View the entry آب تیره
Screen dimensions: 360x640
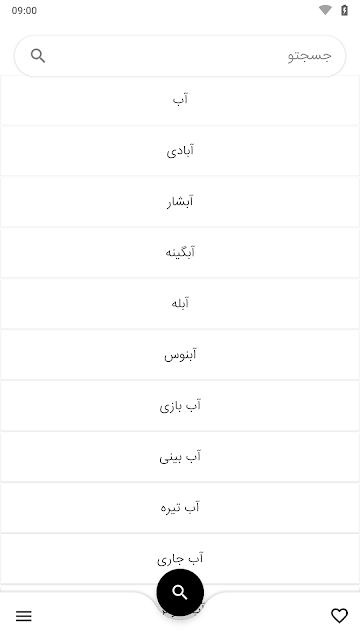(180, 508)
